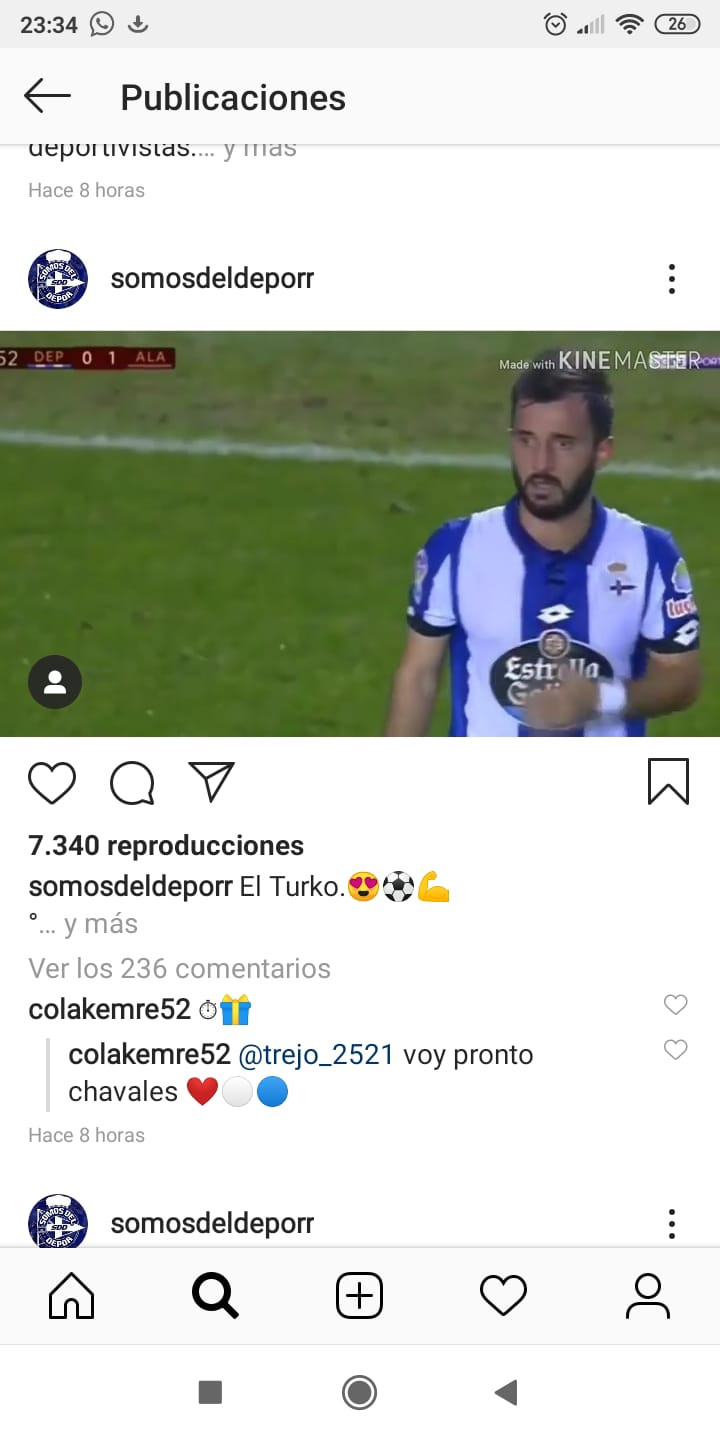Share the El Turko post
Screen dimensions: 720x1440
[211, 782]
